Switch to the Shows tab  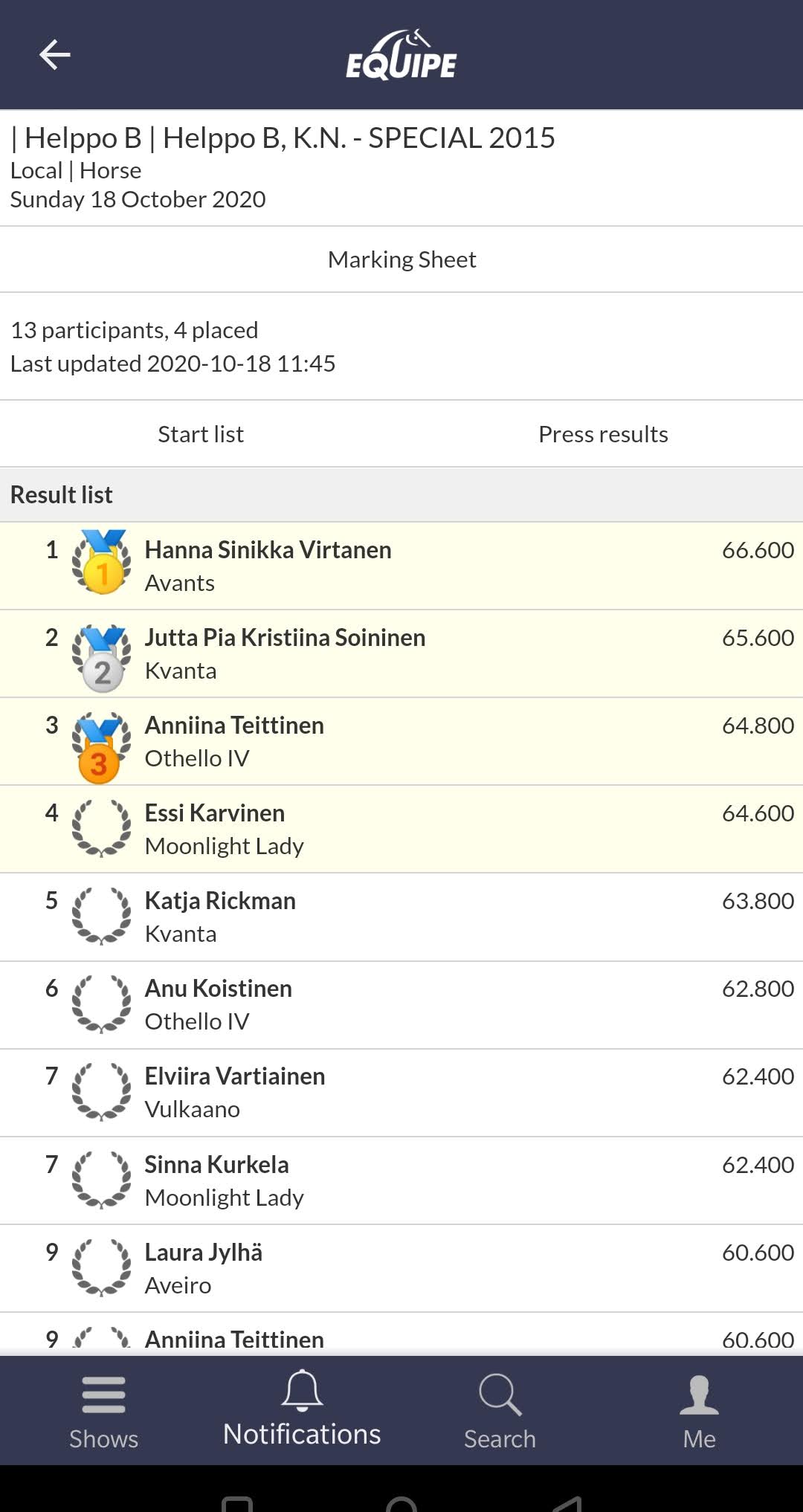(x=103, y=1412)
